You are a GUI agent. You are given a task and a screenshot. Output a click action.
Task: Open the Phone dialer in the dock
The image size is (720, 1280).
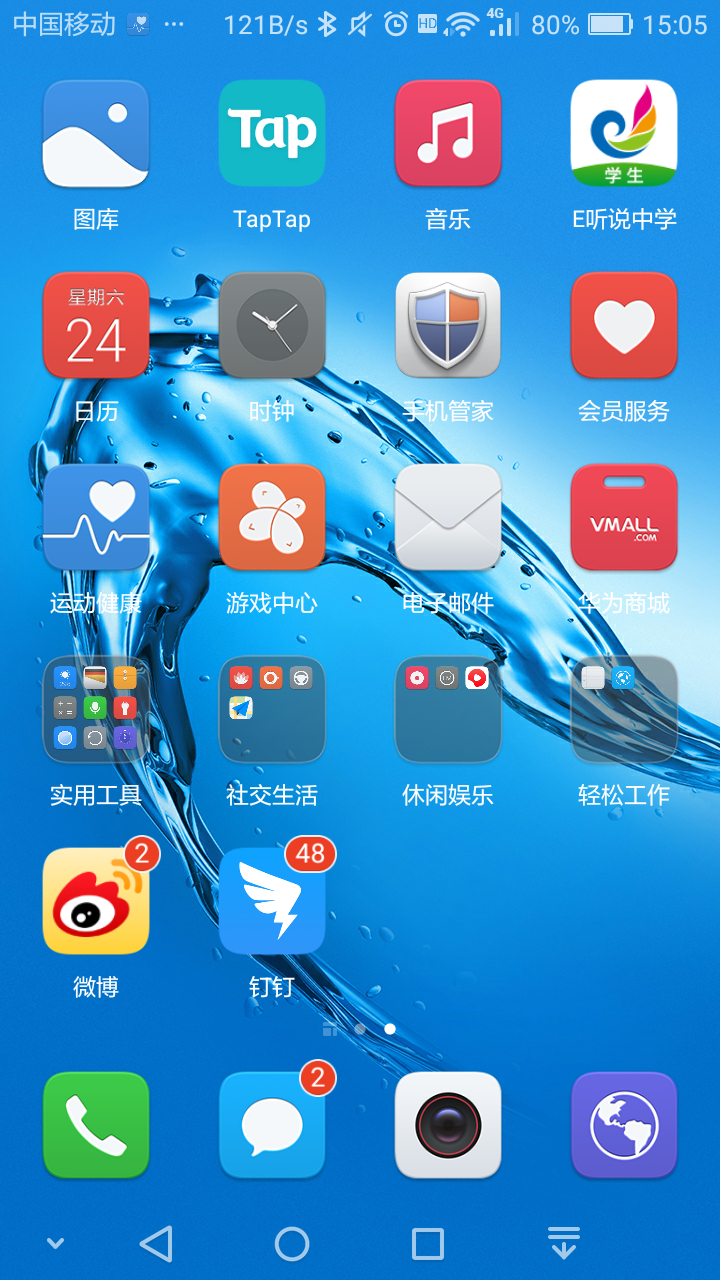click(96, 1124)
